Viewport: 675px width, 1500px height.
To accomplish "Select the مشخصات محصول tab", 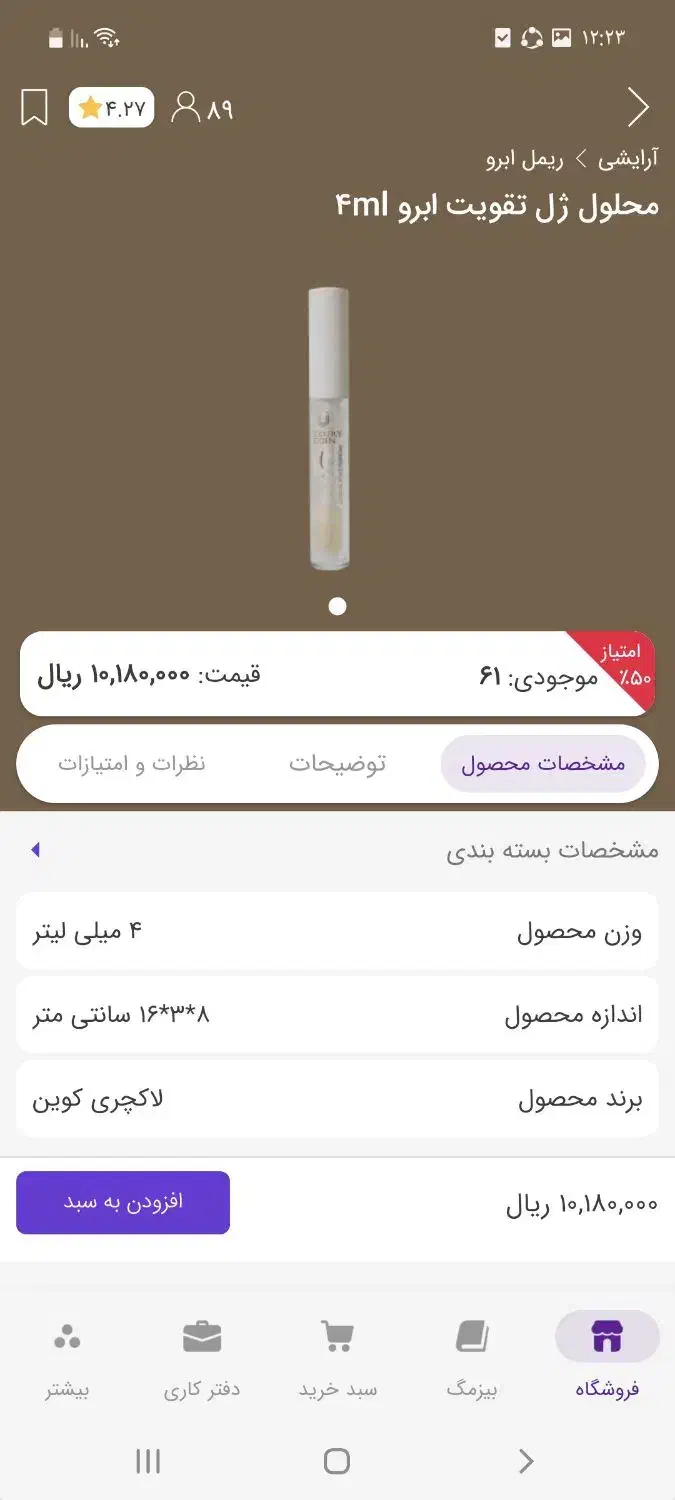I will click(542, 764).
